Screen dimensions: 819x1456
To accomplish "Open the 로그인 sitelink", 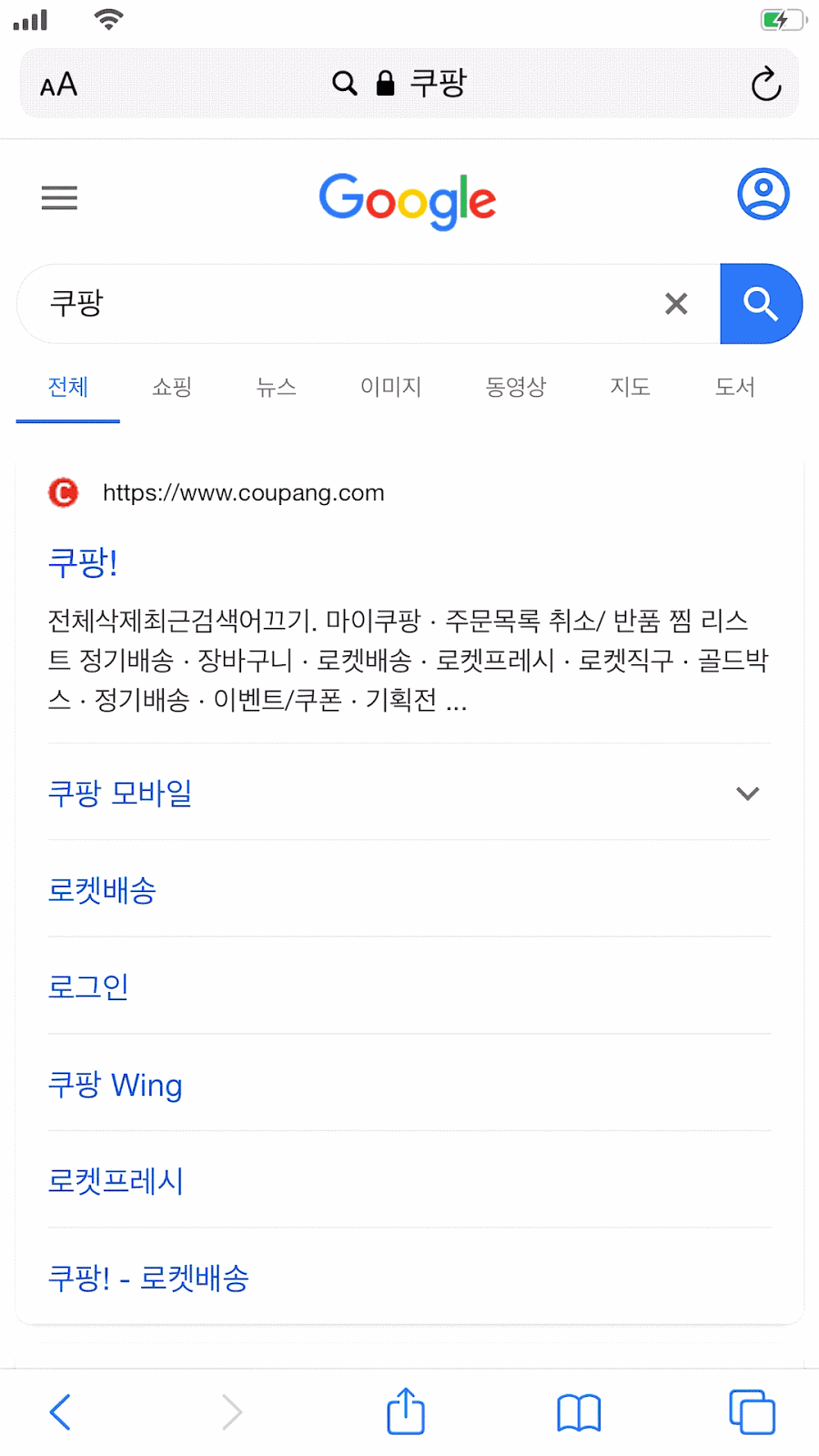I will click(x=88, y=986).
